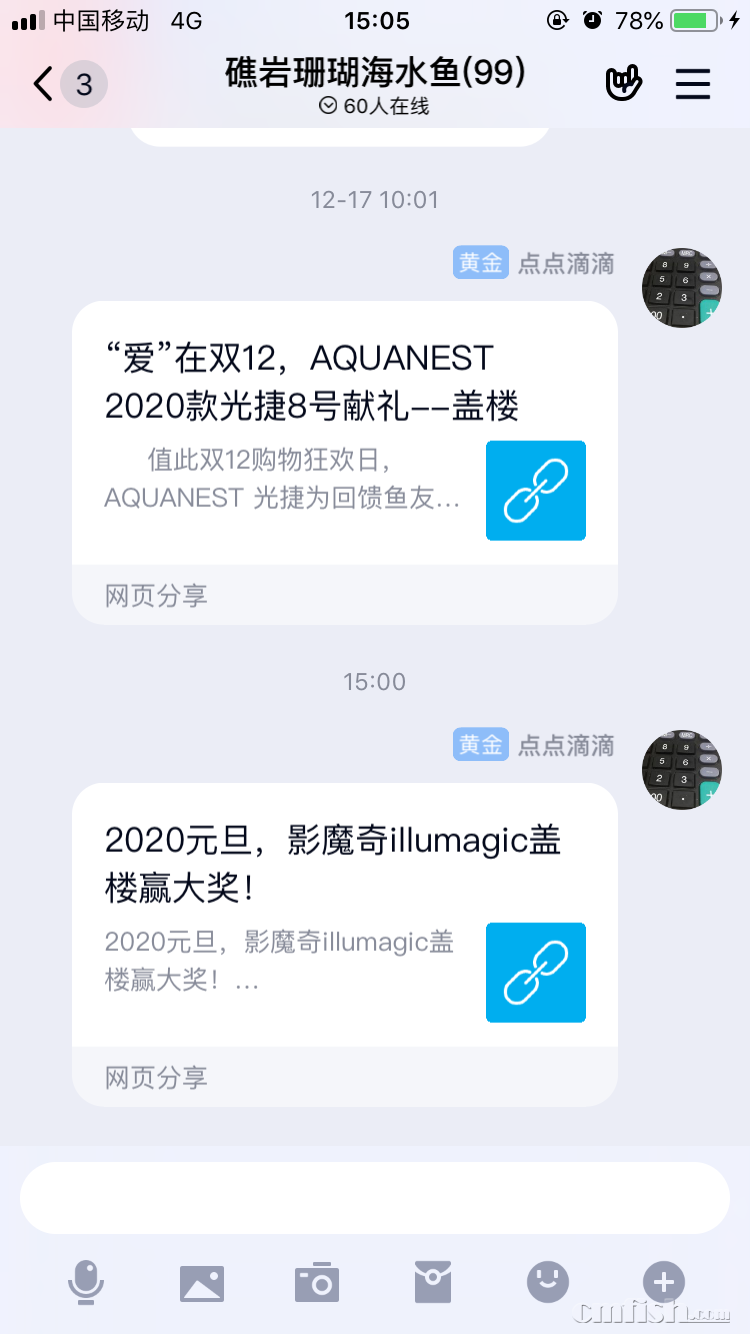The height and width of the screenshot is (1334, 750).
Task: Open the emoji picker
Action: pos(548,1282)
